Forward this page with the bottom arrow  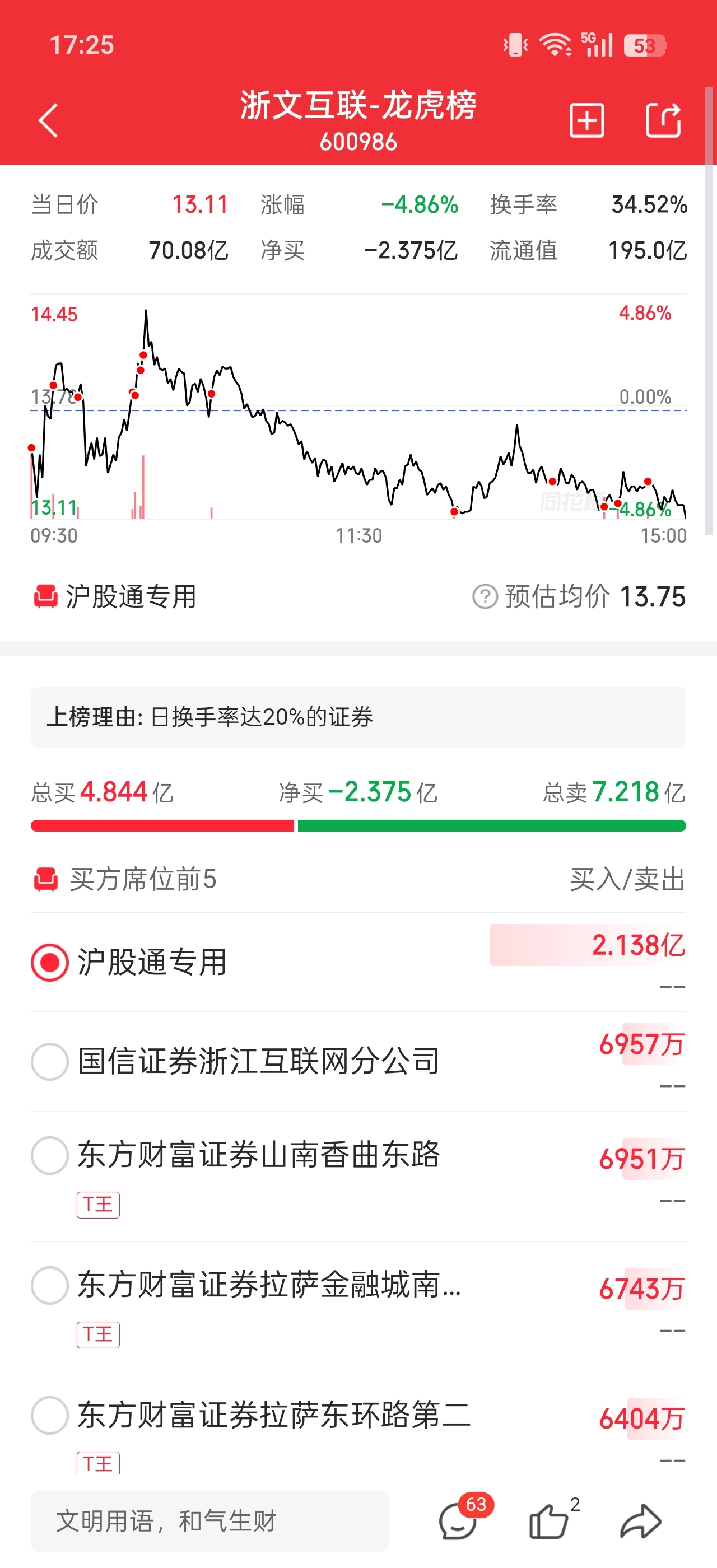640,1520
